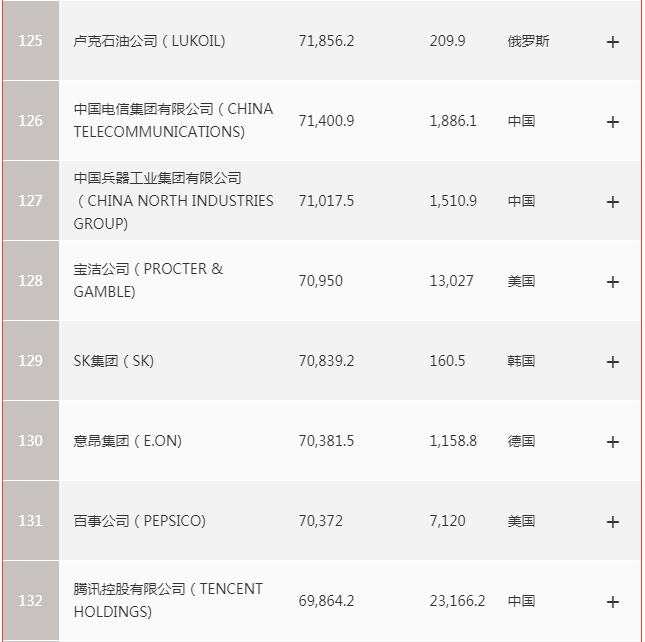Expand China North Industries Group row
Image resolution: width=645 pixels, height=642 pixels.
coord(613,202)
